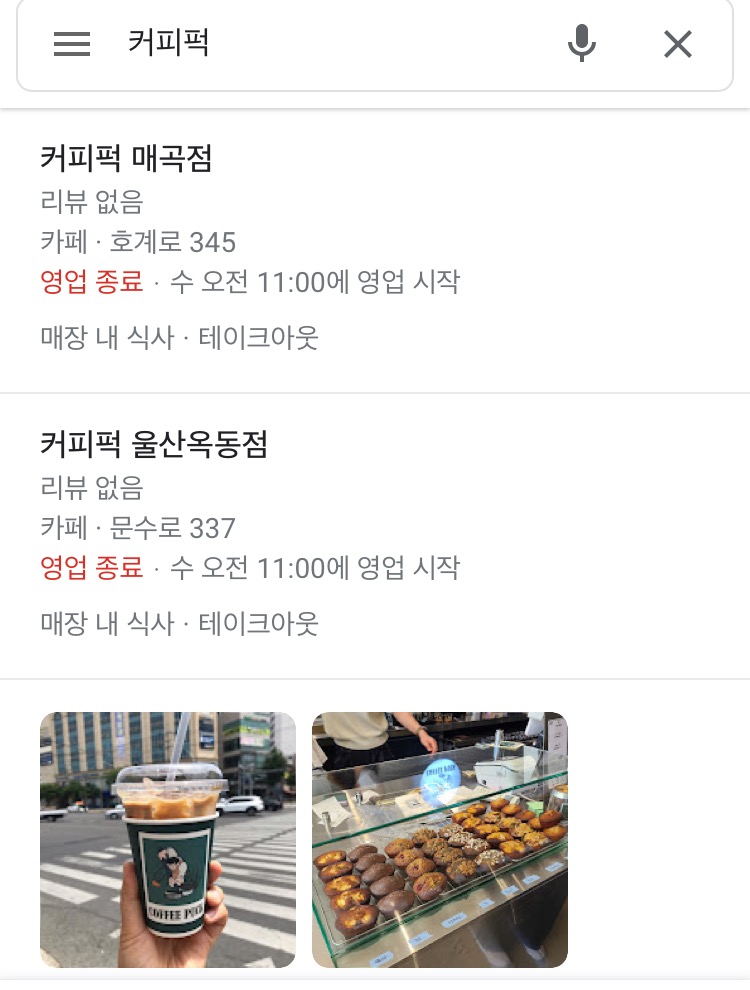Open the hamburger menu
The height and width of the screenshot is (990, 750).
click(72, 44)
